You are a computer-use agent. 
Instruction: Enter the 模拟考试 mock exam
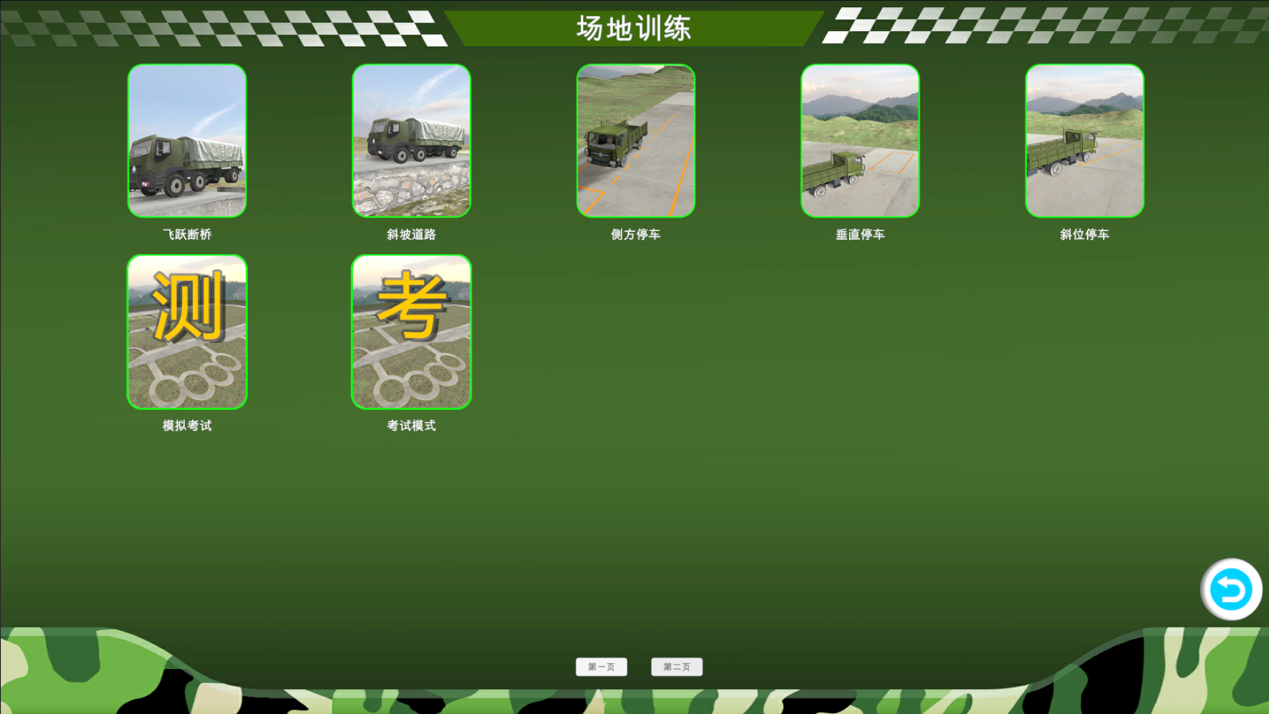pos(187,332)
